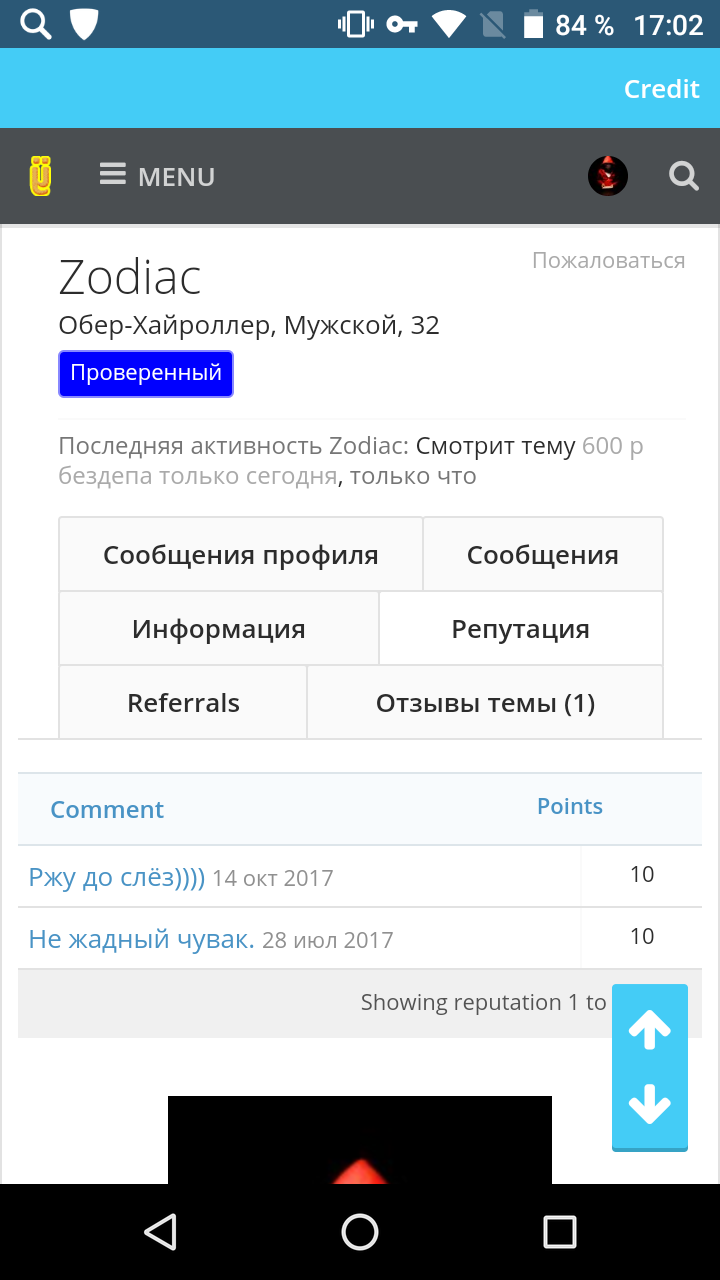Open the Referrals tab
Image resolution: width=720 pixels, height=1280 pixels.
[x=183, y=703]
